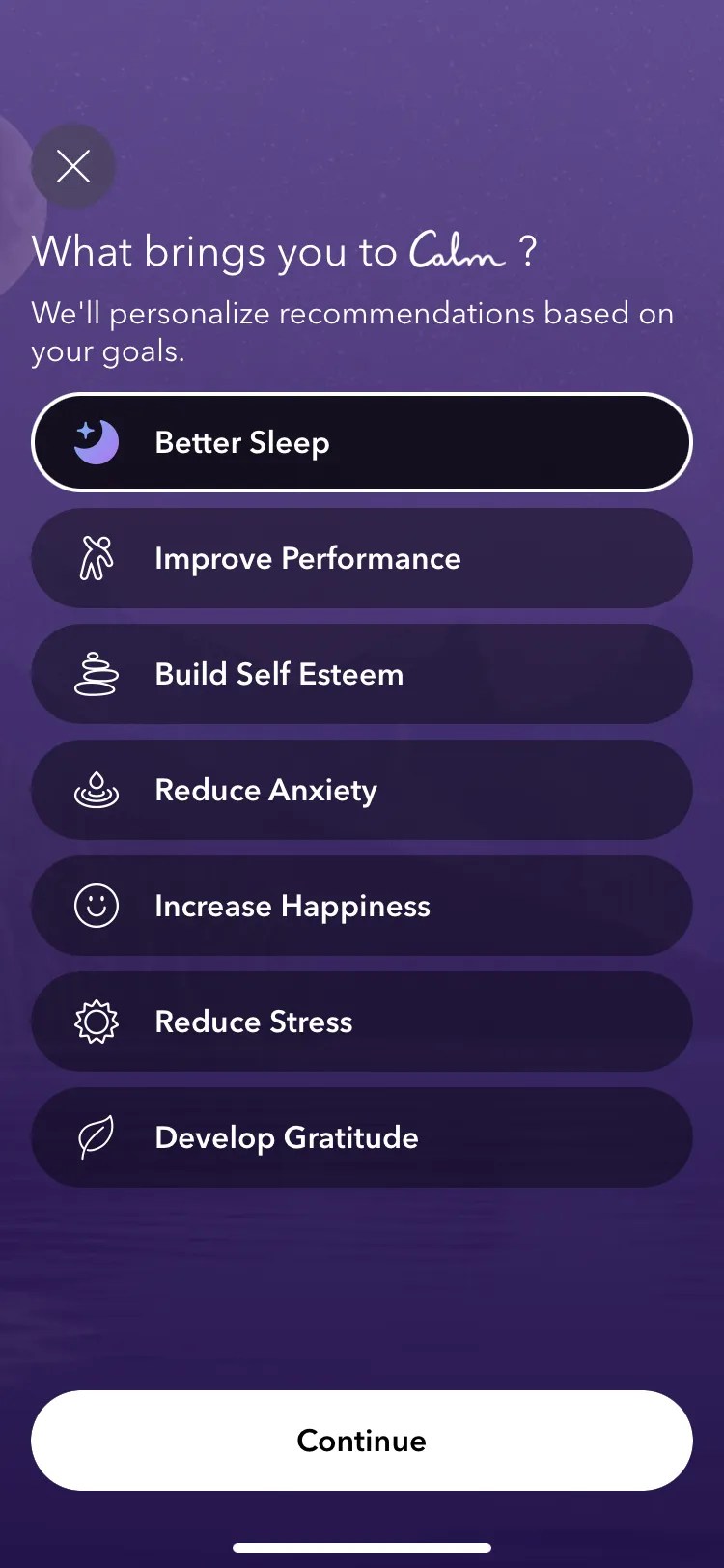Click the leaf Develop Gratitude icon

(x=94, y=1136)
